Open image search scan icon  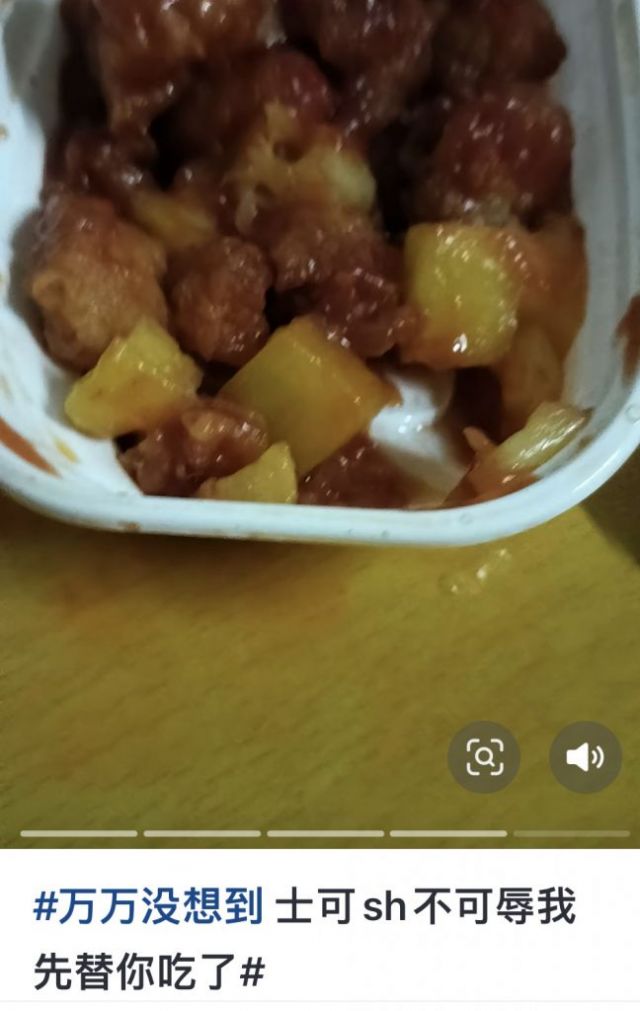tap(484, 758)
